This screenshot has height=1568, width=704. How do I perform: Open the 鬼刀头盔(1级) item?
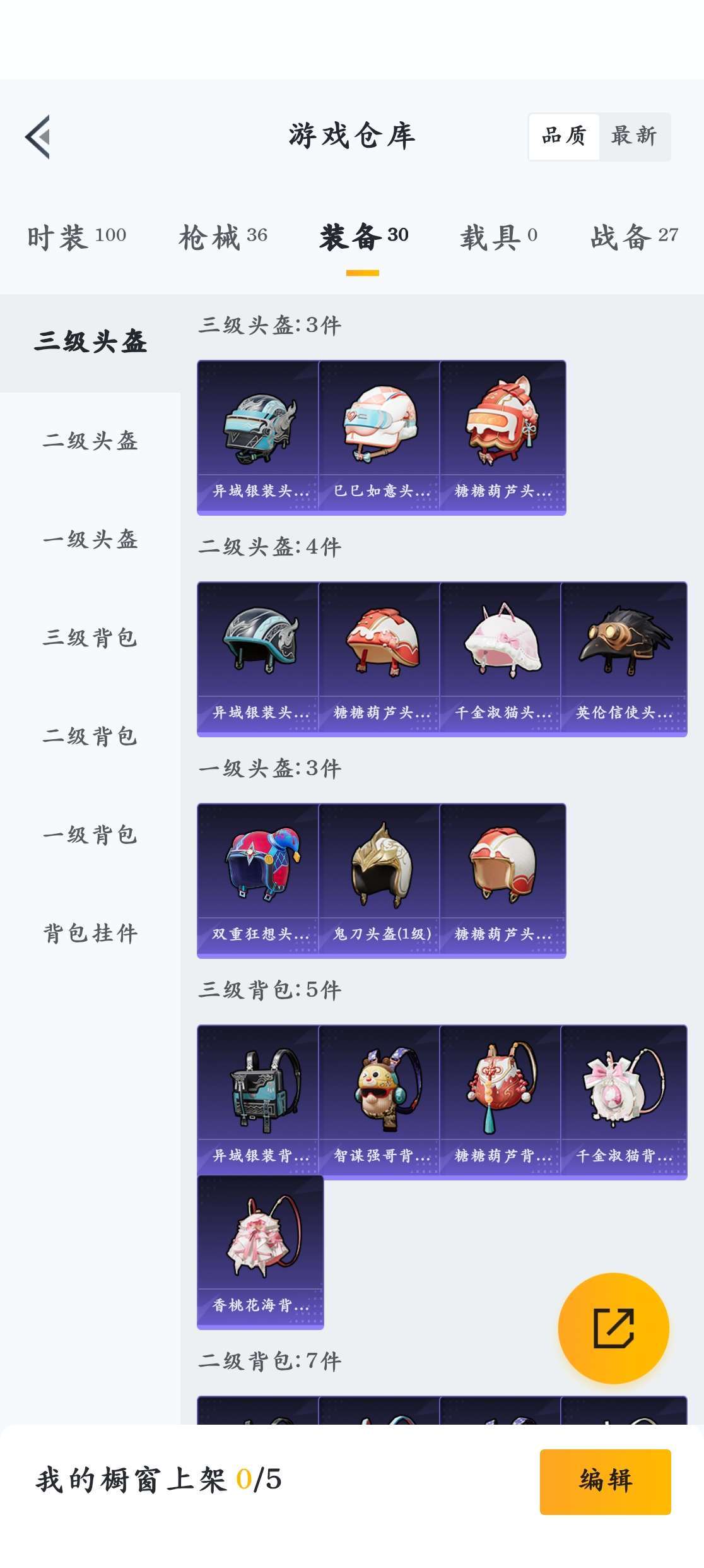point(379,880)
